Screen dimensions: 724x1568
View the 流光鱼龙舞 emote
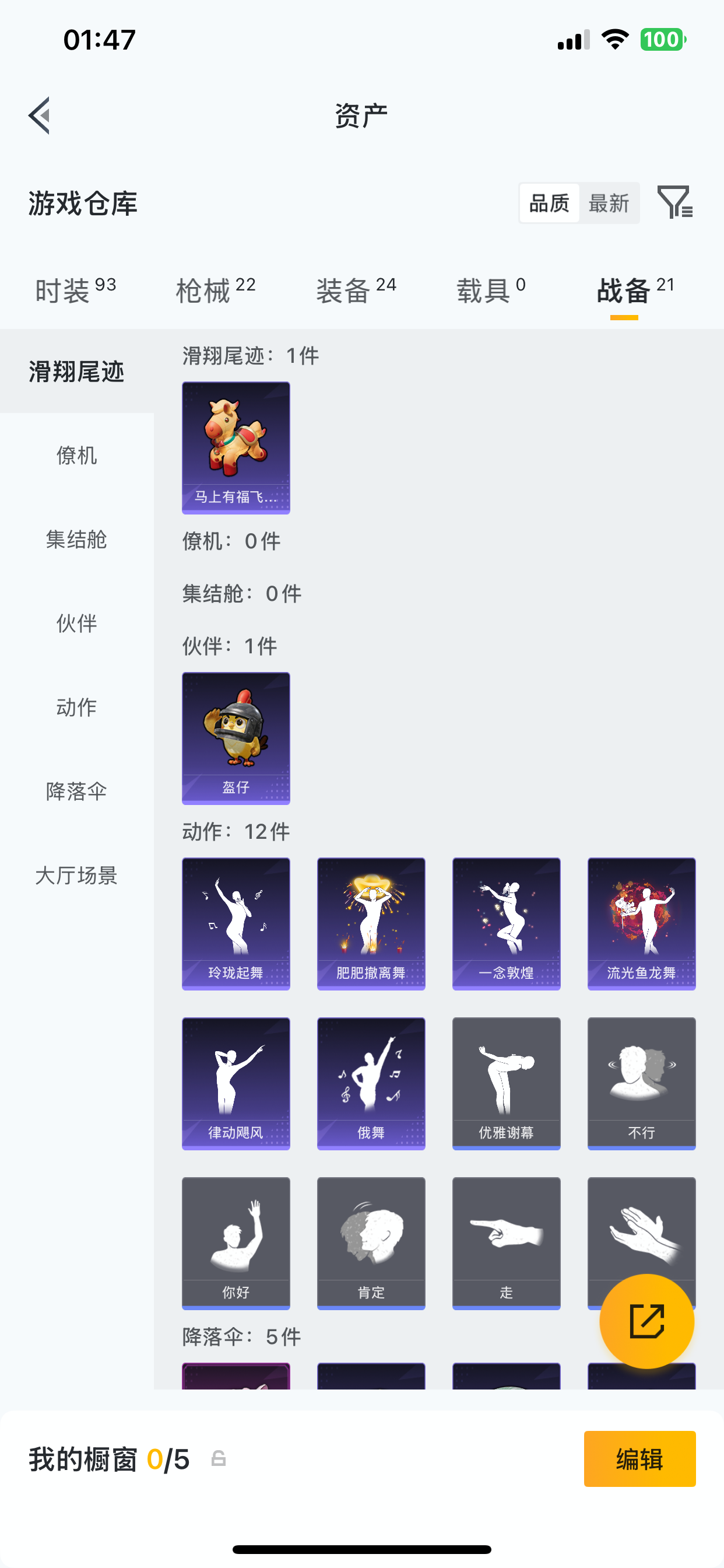pos(641,923)
